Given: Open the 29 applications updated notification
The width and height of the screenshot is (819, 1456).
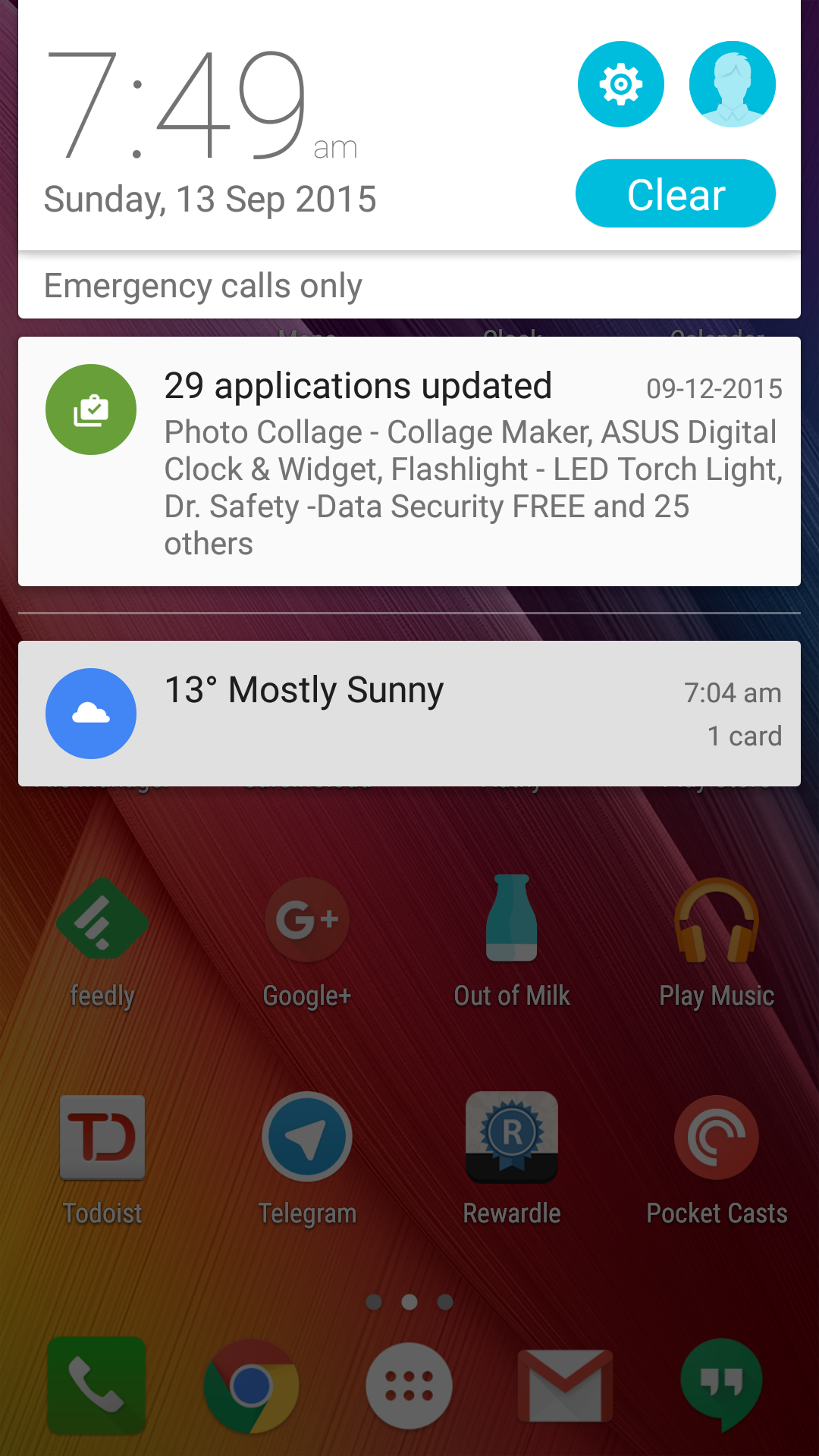Looking at the screenshot, I should click(x=409, y=461).
